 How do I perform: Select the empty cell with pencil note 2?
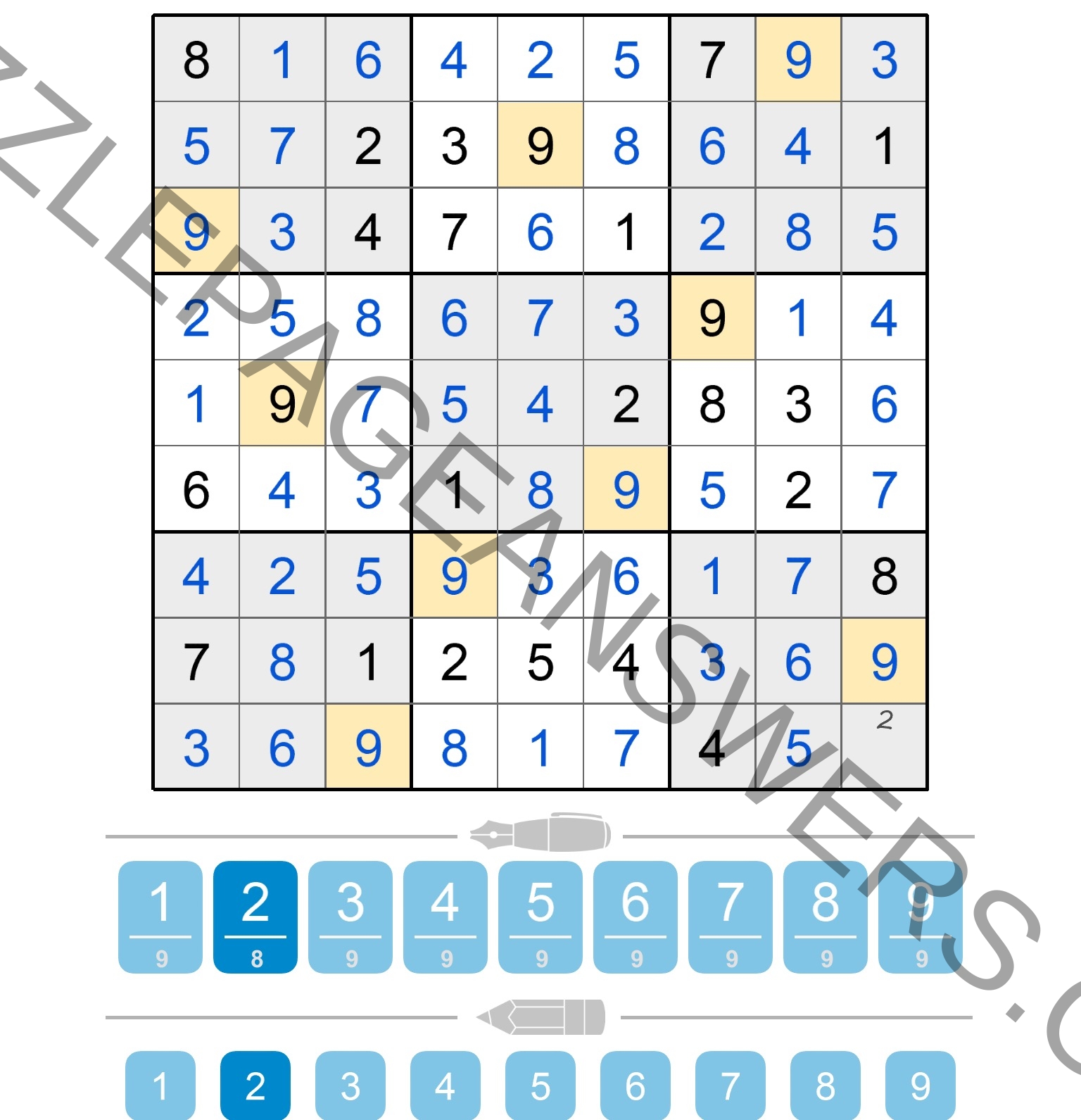pos(884,747)
